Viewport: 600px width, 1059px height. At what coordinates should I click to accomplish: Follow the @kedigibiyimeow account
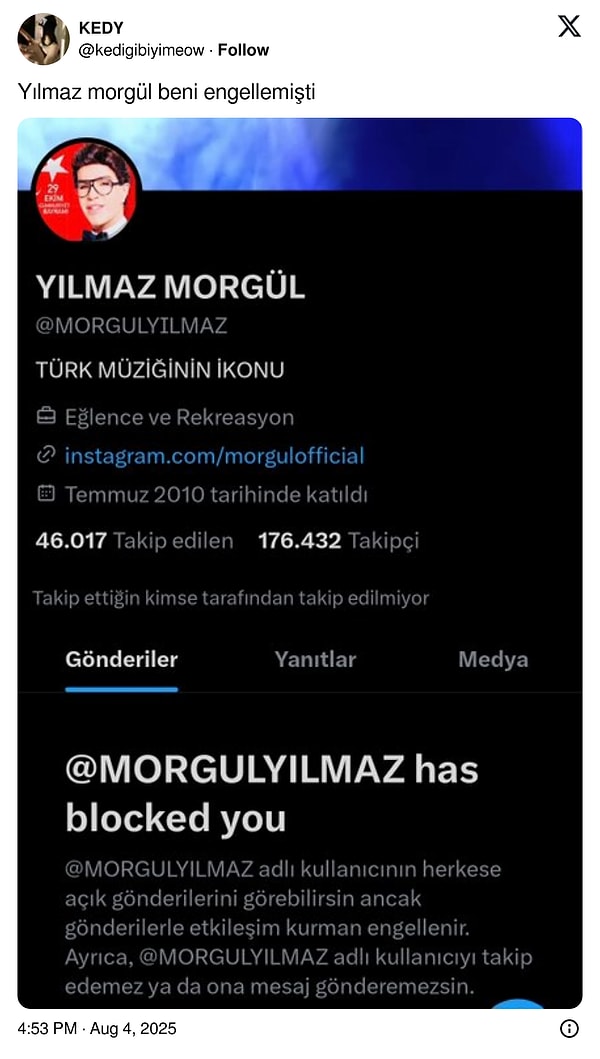[243, 50]
